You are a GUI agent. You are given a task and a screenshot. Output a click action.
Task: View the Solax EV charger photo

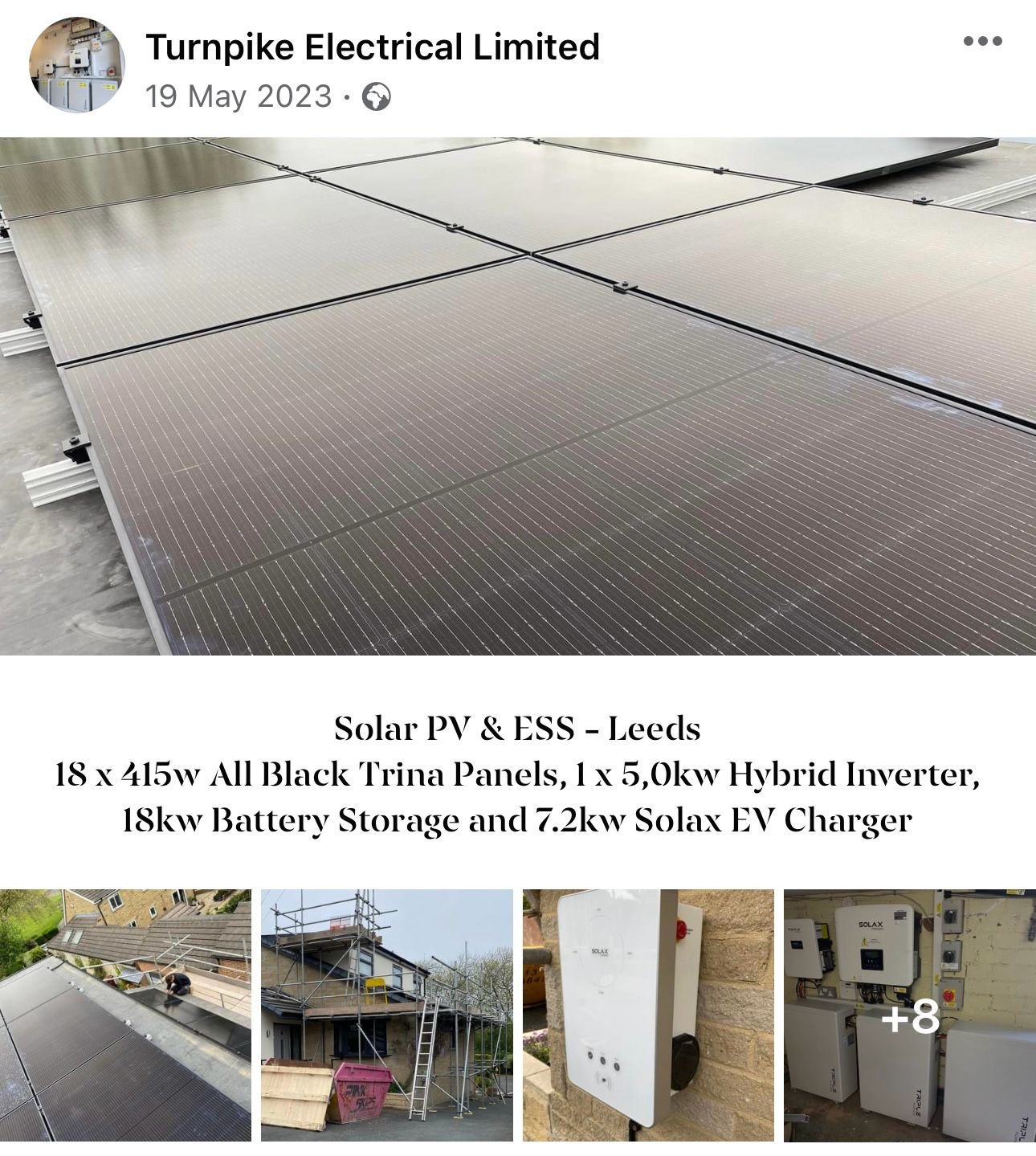(x=648, y=1015)
